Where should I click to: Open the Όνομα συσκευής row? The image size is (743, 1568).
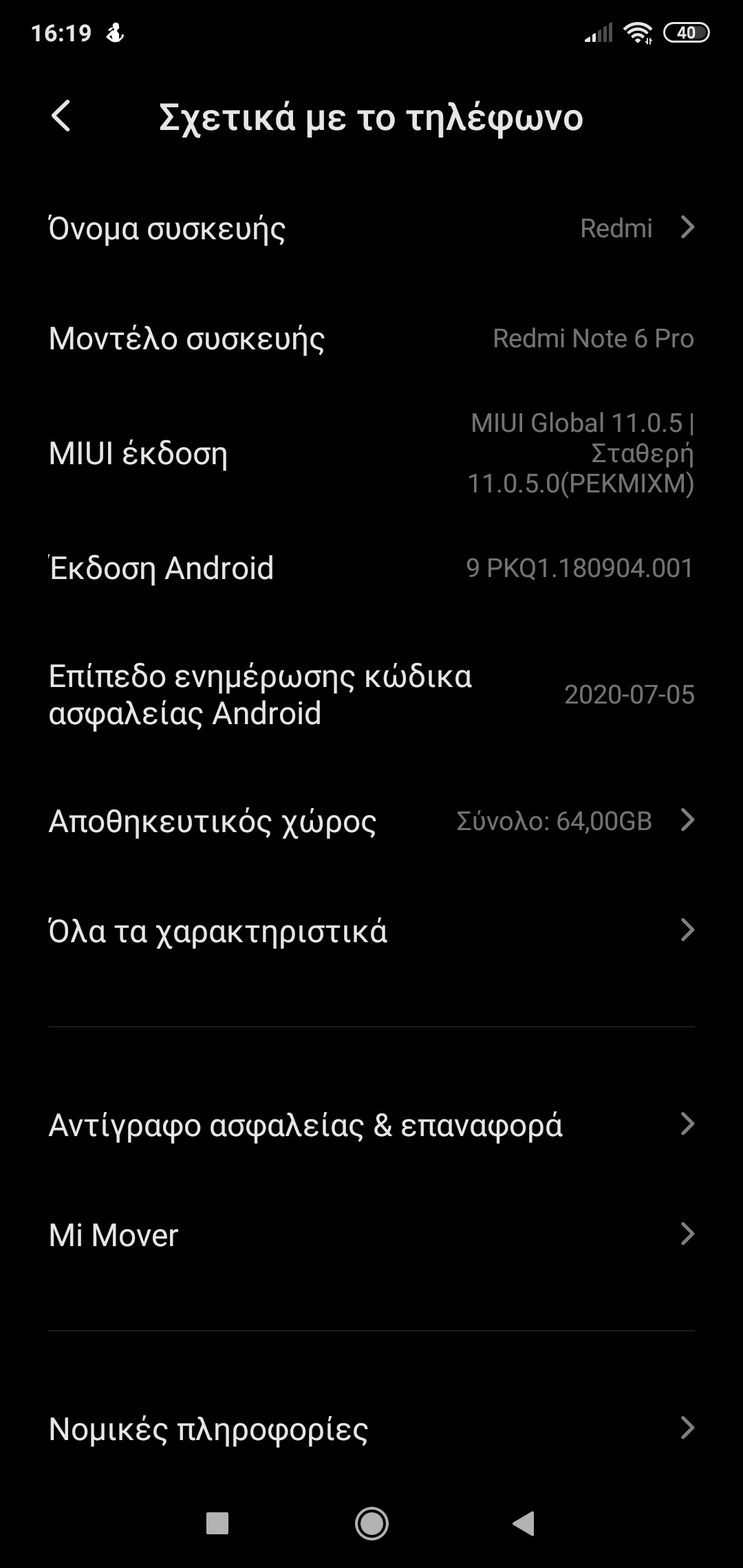pyautogui.click(x=371, y=228)
